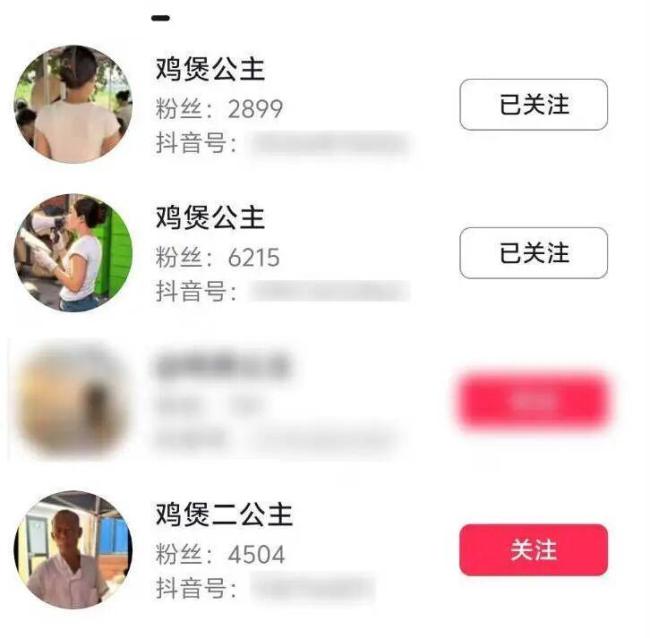Tap 已关注 for 鸡煲公主 with 6215 fans
This screenshot has height=638, width=650.
[x=533, y=253]
